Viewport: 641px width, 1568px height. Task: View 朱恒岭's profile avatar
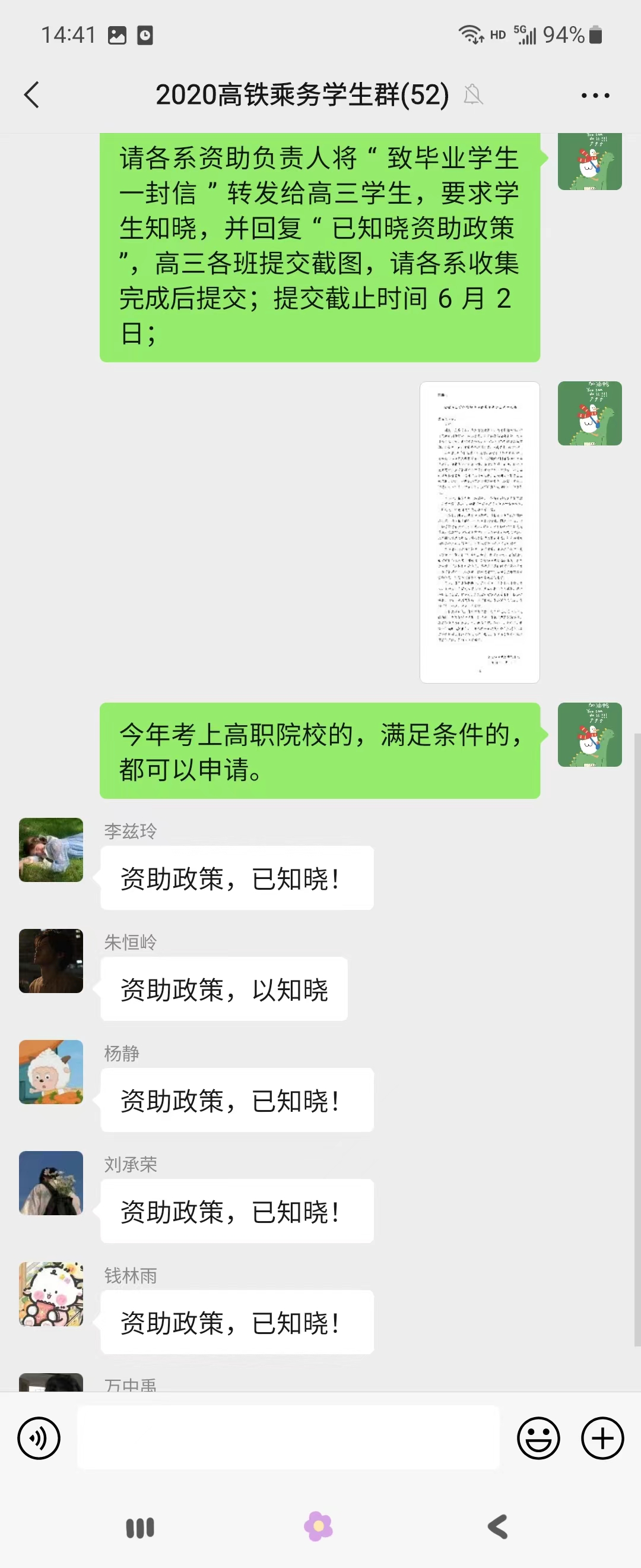coord(51,960)
